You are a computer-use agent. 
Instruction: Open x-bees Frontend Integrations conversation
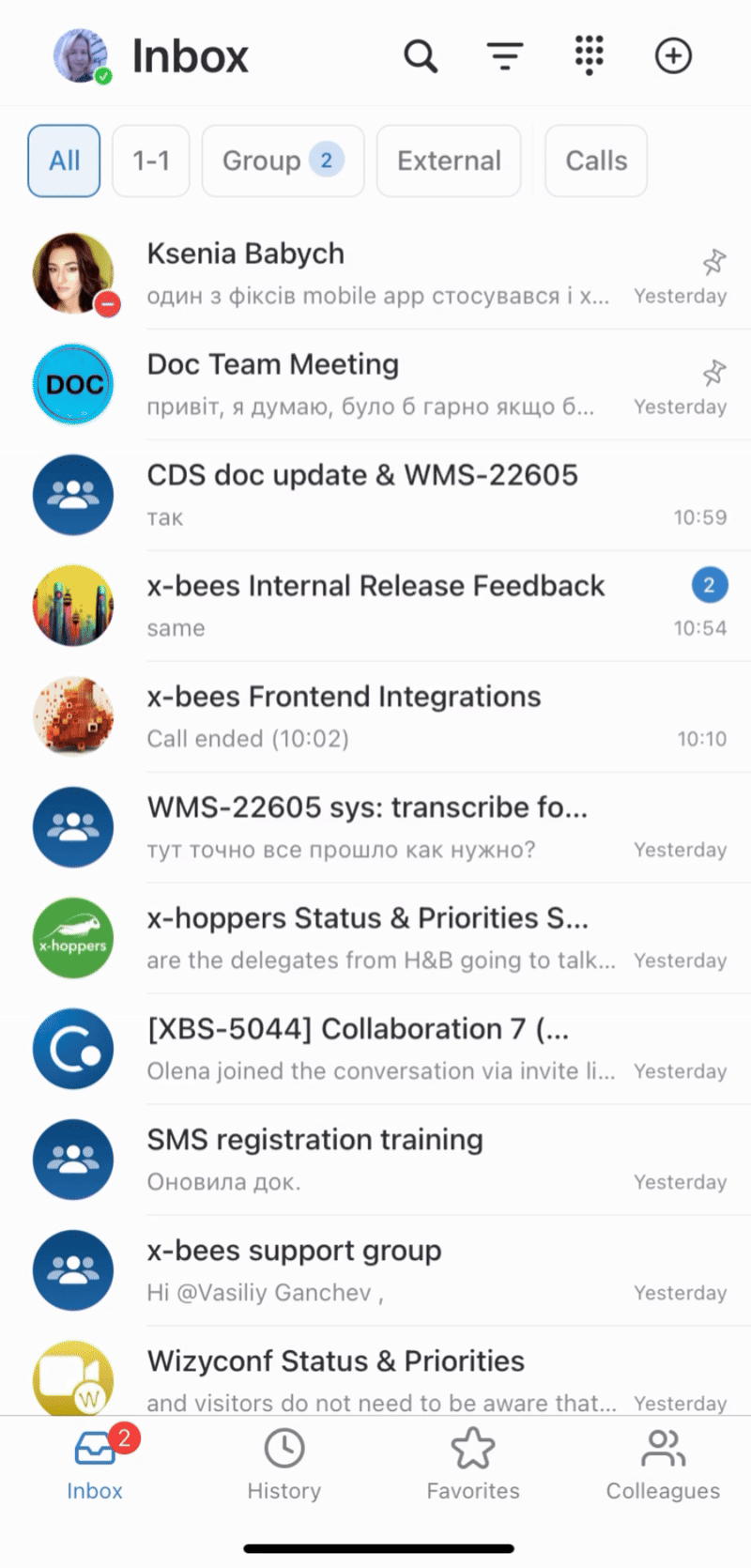tap(375, 716)
